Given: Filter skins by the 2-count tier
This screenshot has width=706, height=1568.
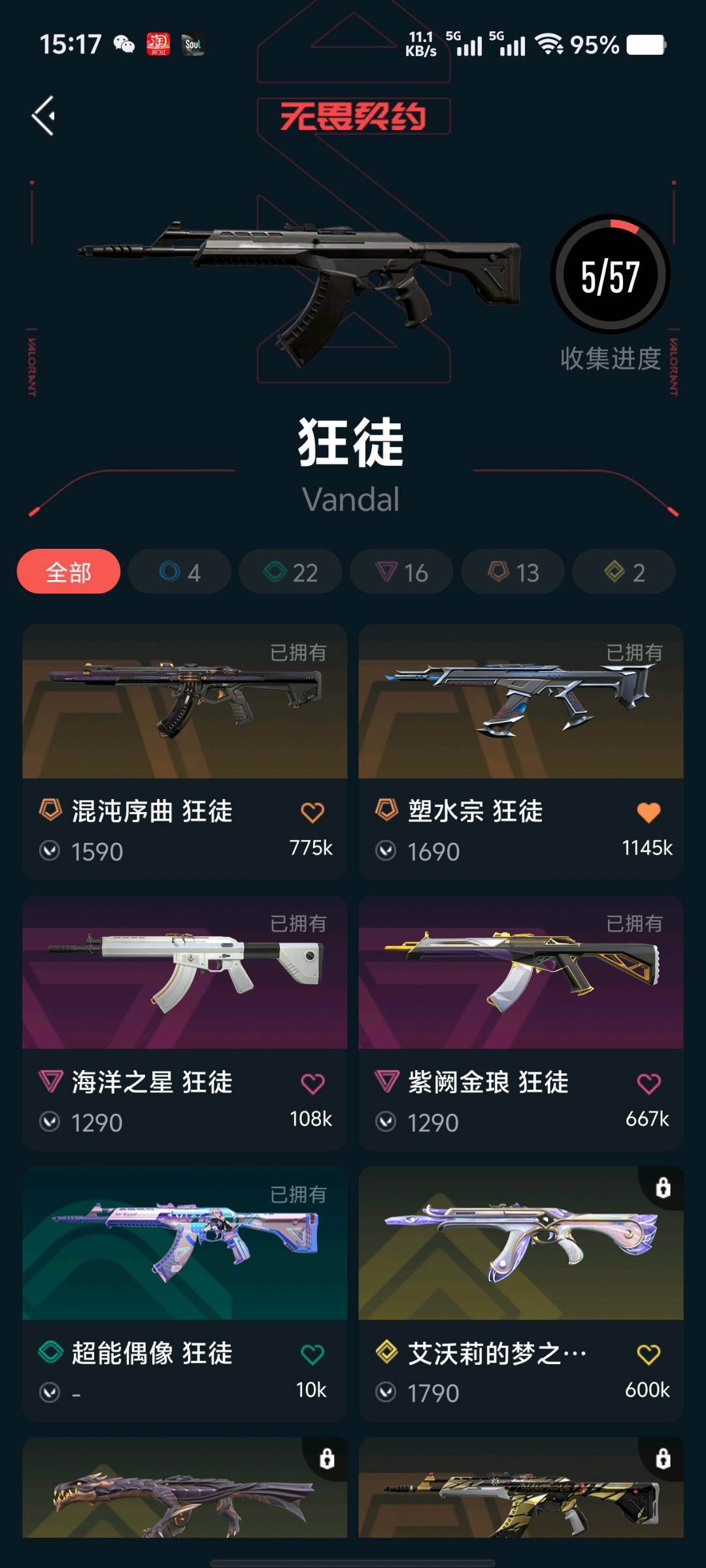Looking at the screenshot, I should [x=624, y=572].
